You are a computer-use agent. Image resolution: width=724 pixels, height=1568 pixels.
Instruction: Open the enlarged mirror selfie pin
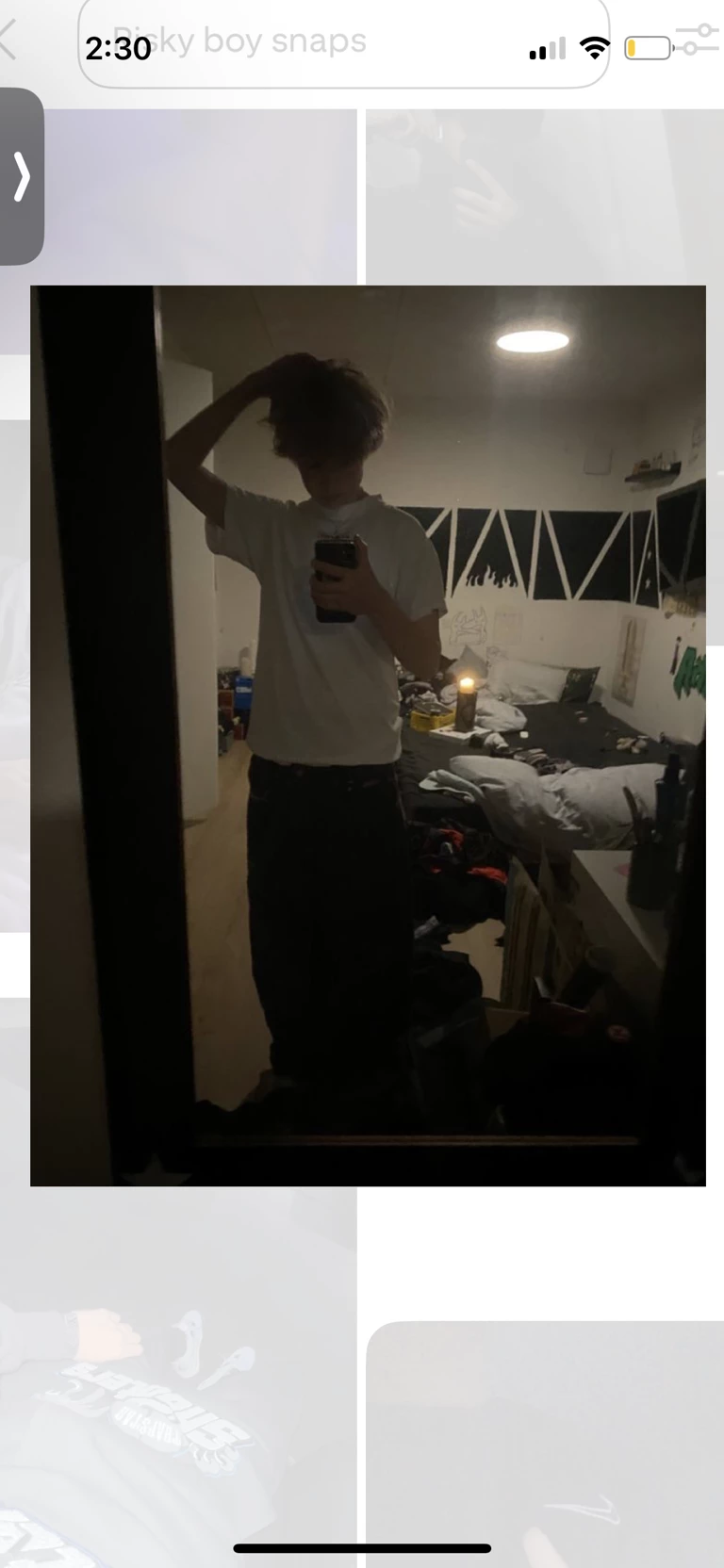pos(368,735)
